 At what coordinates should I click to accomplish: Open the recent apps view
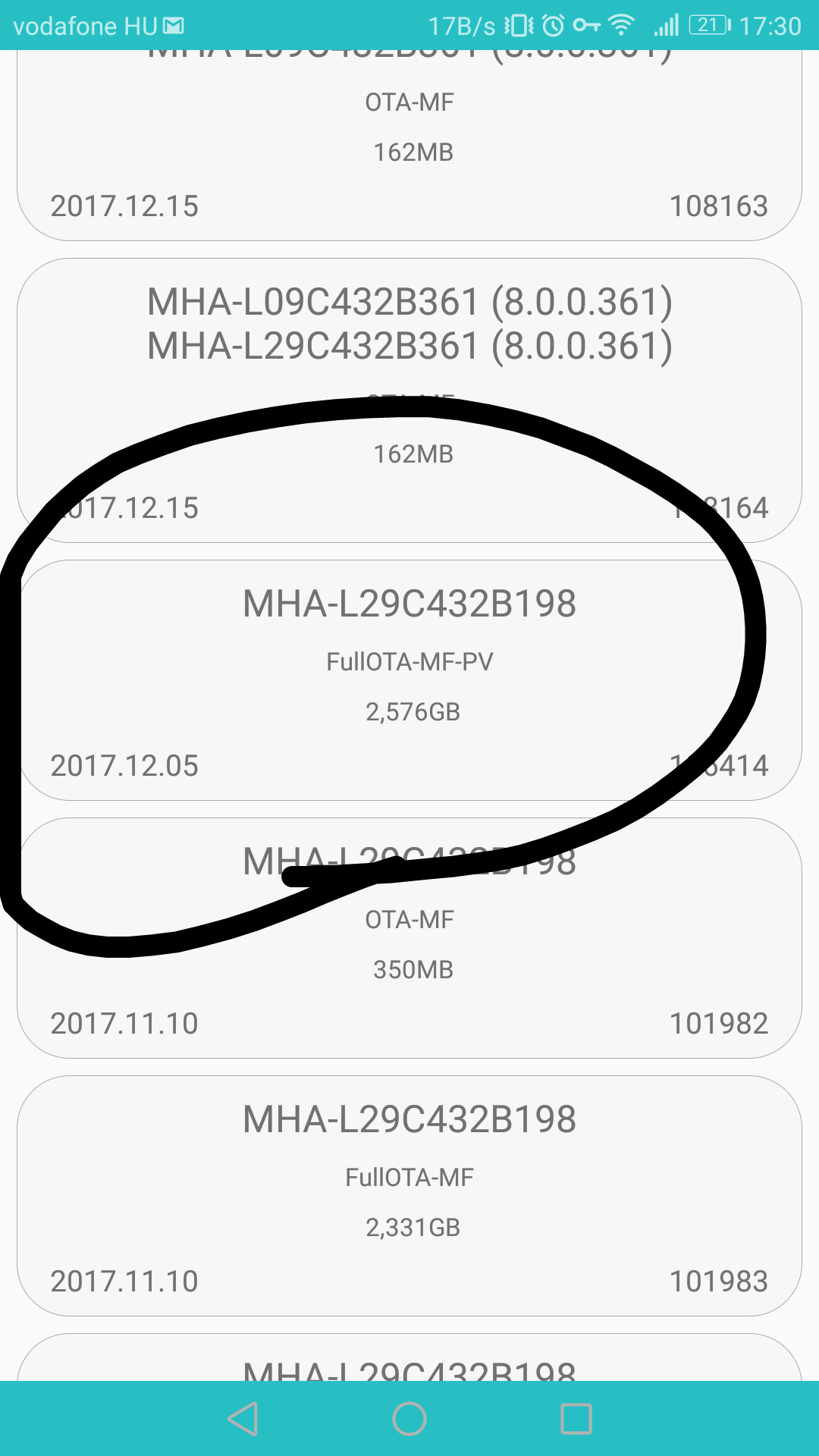click(576, 1419)
